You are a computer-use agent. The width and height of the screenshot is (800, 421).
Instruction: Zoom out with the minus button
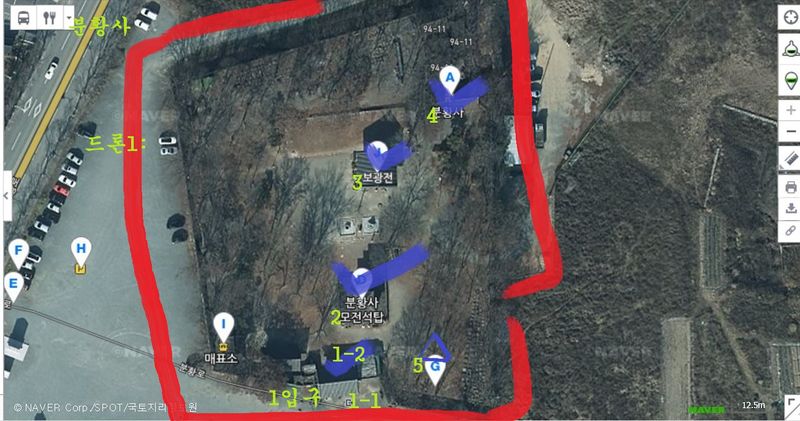[x=790, y=132]
